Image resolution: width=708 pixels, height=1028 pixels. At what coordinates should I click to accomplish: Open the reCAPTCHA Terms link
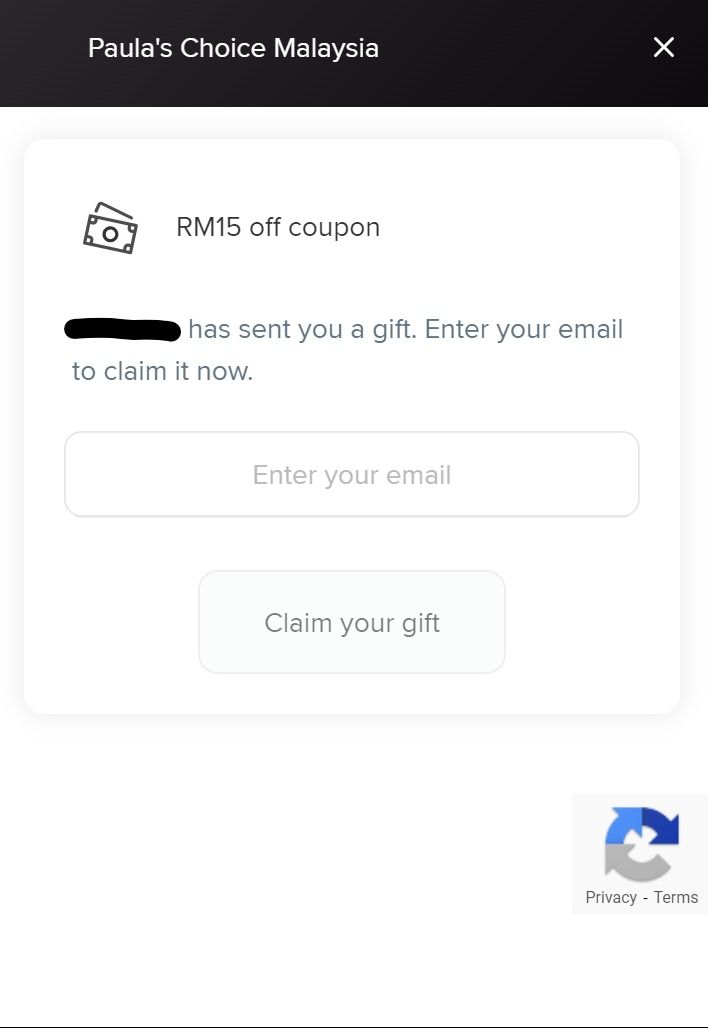click(676, 897)
